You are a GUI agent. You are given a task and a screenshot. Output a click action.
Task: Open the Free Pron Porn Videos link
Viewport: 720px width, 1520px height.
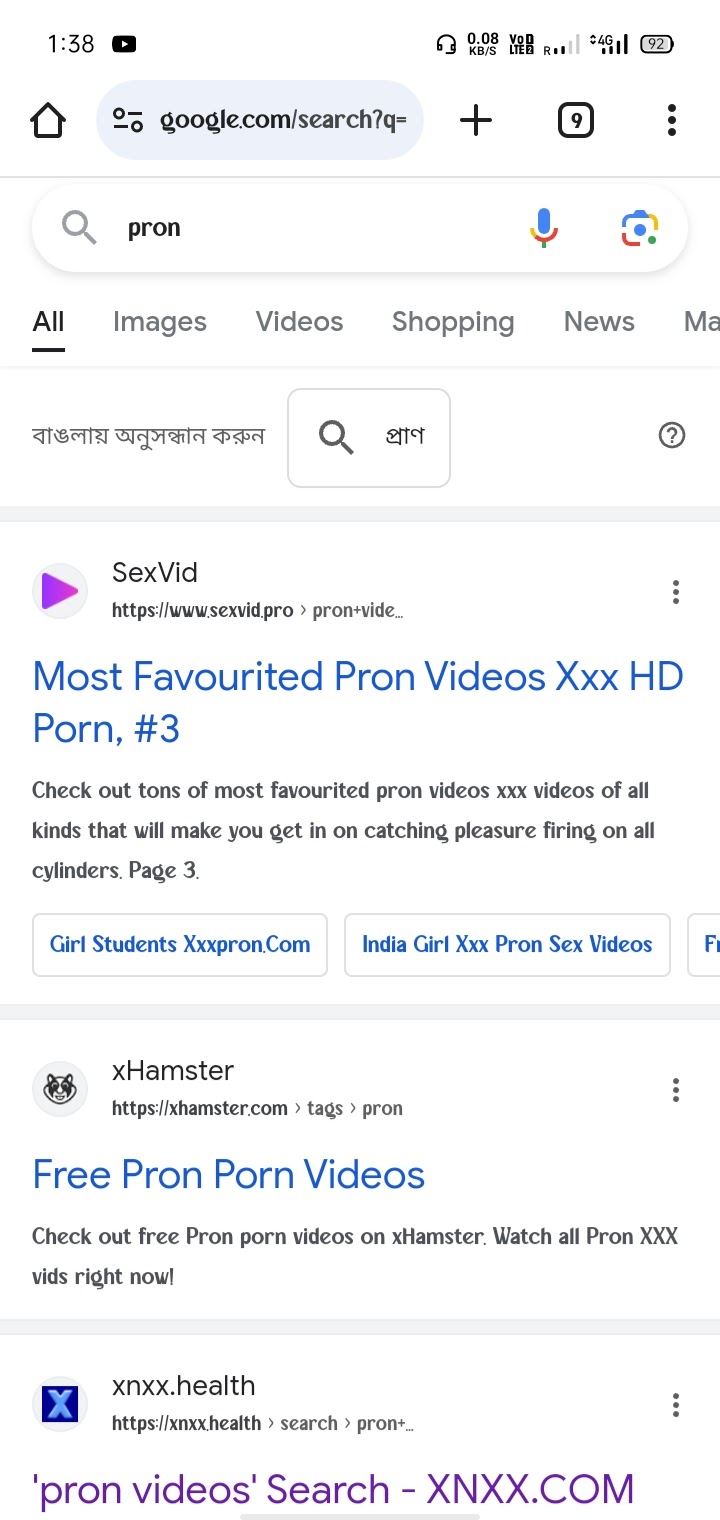227,1174
